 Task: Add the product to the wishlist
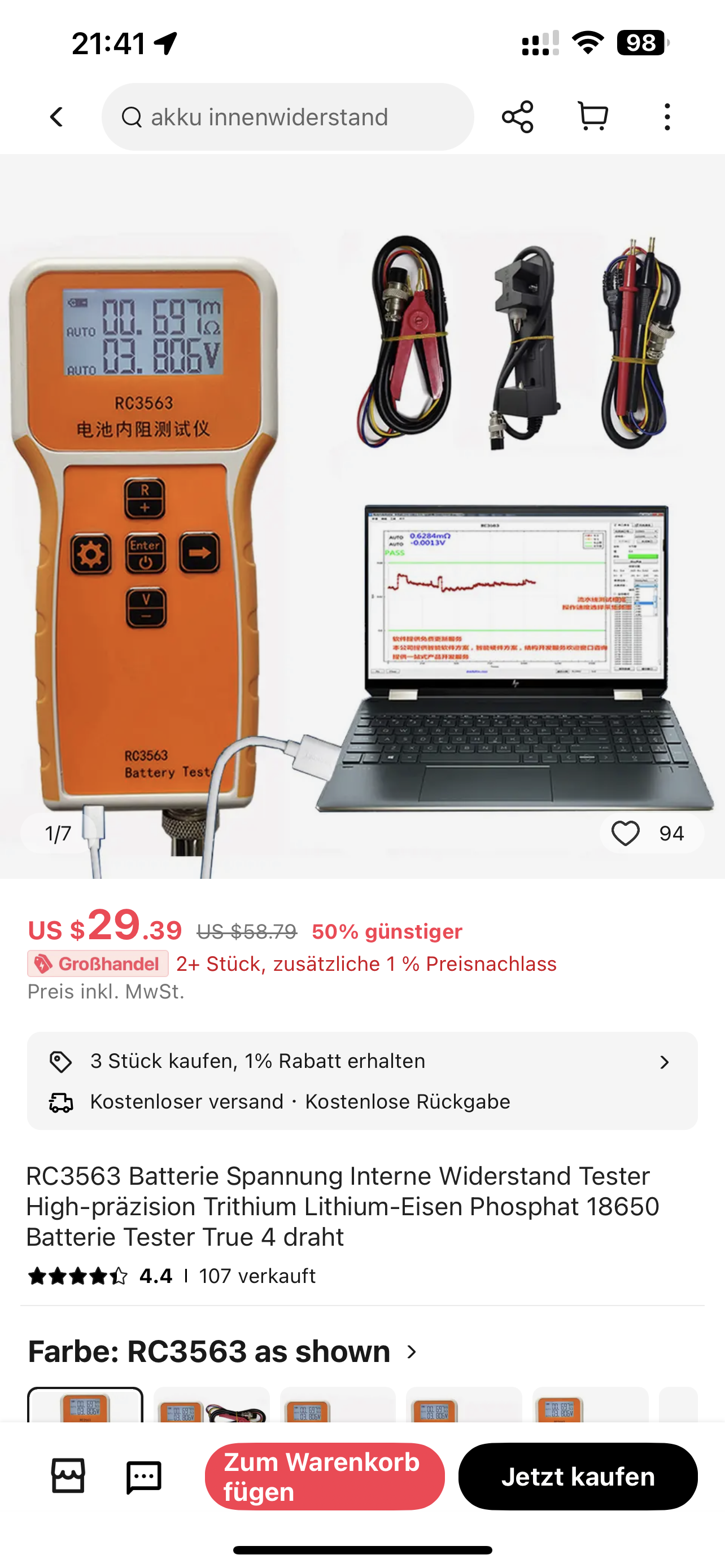pos(626,833)
